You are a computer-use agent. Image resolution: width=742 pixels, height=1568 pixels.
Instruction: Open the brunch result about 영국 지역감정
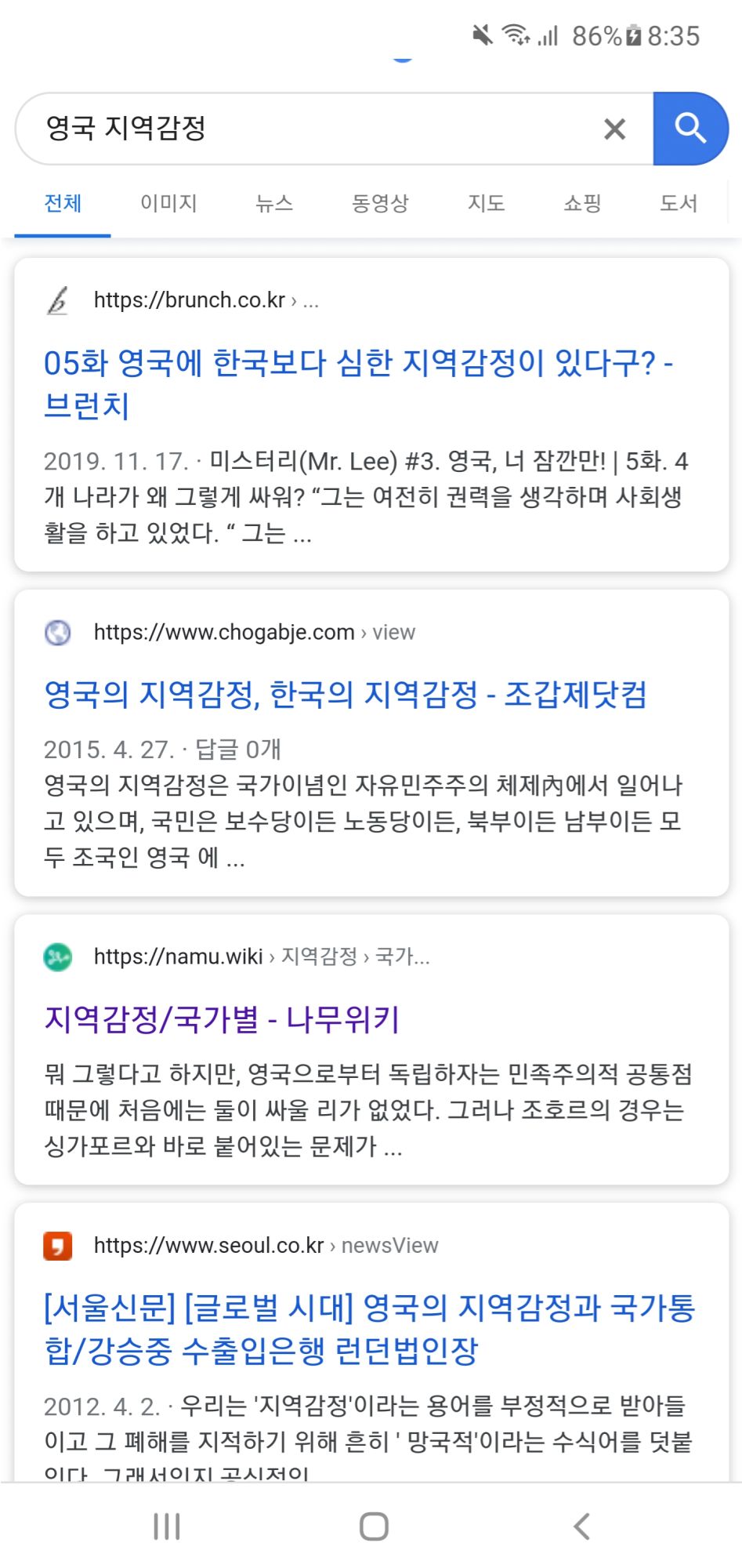coord(357,383)
